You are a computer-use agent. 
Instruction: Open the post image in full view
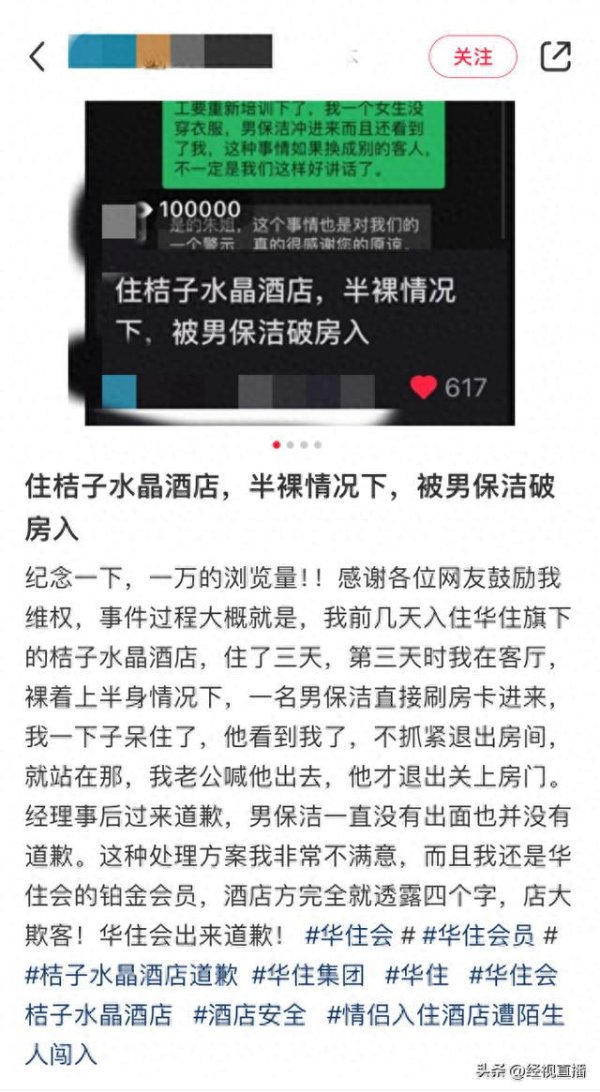click(x=299, y=262)
